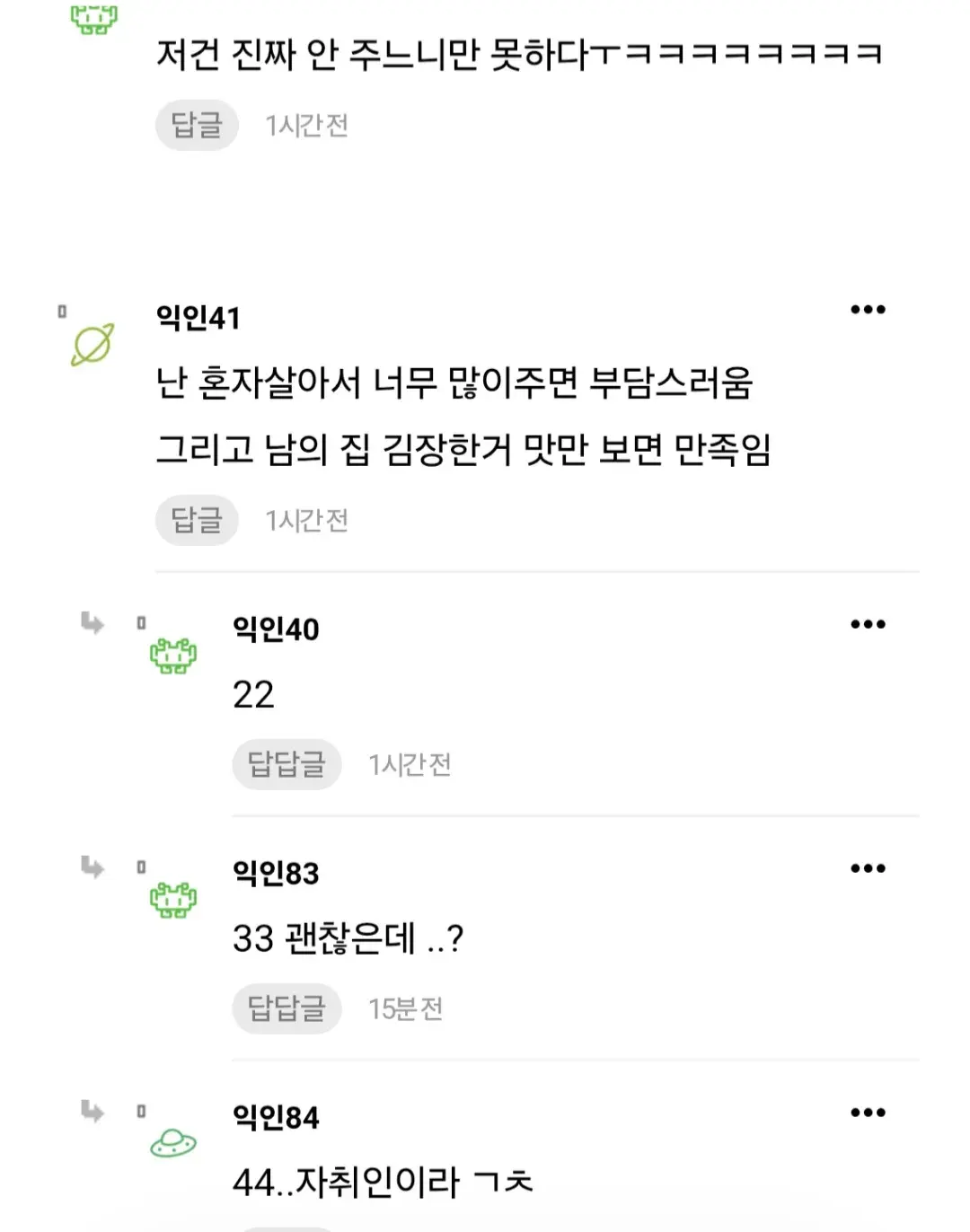Click the 답글 button under 익인41's comment

(x=197, y=519)
